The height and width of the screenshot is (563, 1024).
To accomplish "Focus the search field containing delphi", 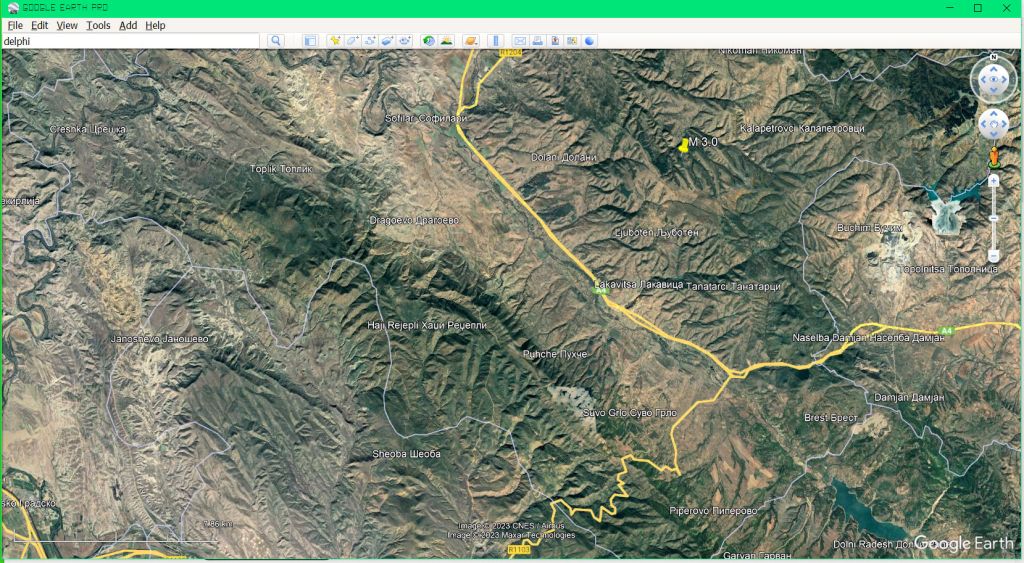I will [x=130, y=41].
